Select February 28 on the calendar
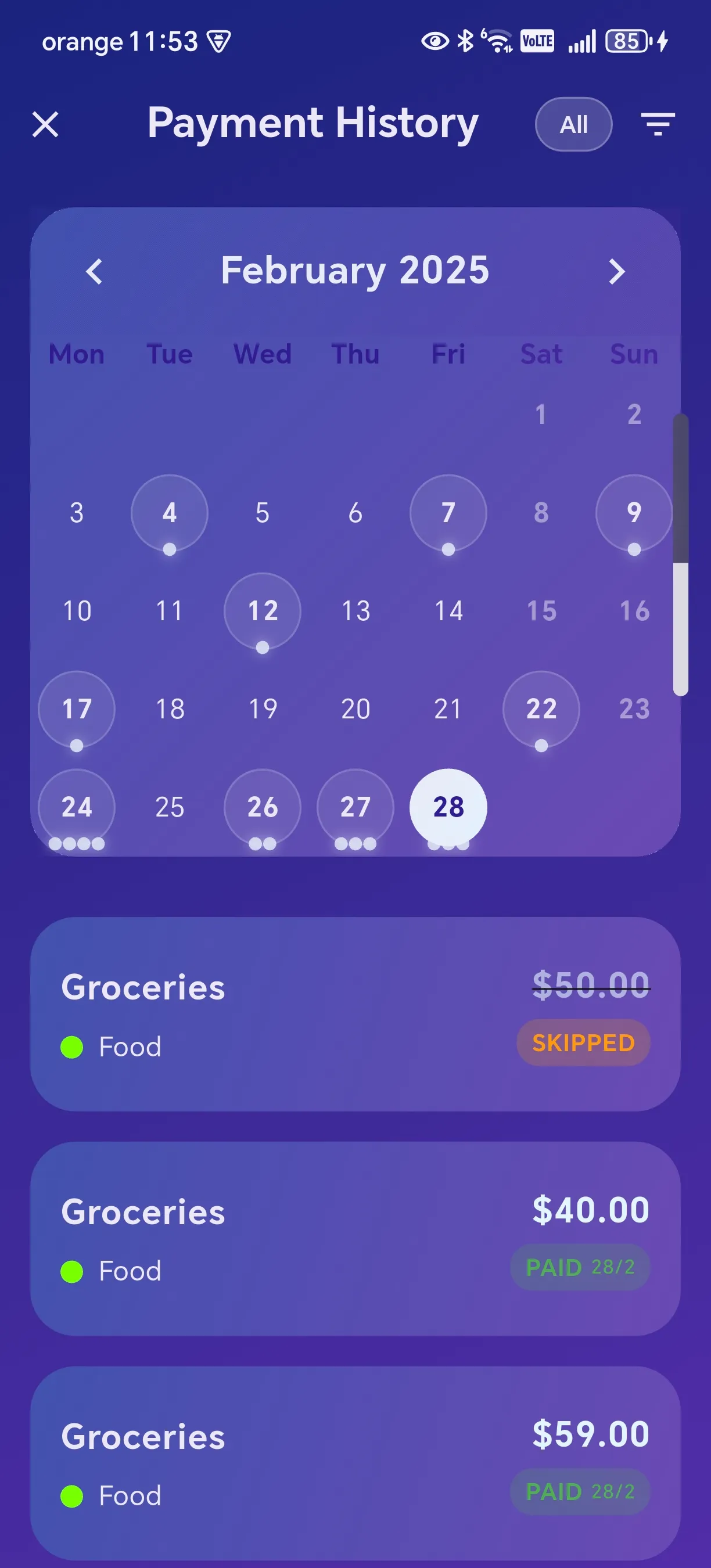This screenshot has width=711, height=1568. pyautogui.click(x=447, y=807)
